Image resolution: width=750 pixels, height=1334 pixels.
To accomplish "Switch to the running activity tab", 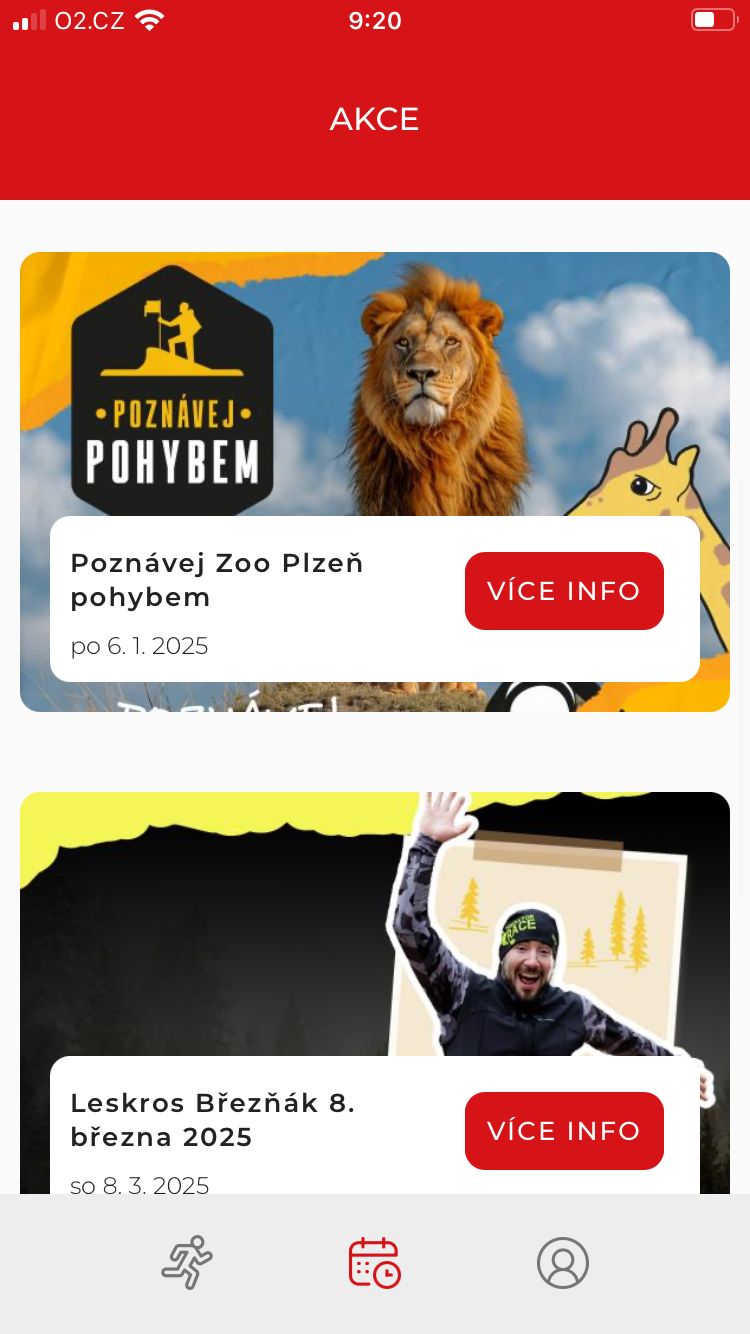I will point(187,1262).
